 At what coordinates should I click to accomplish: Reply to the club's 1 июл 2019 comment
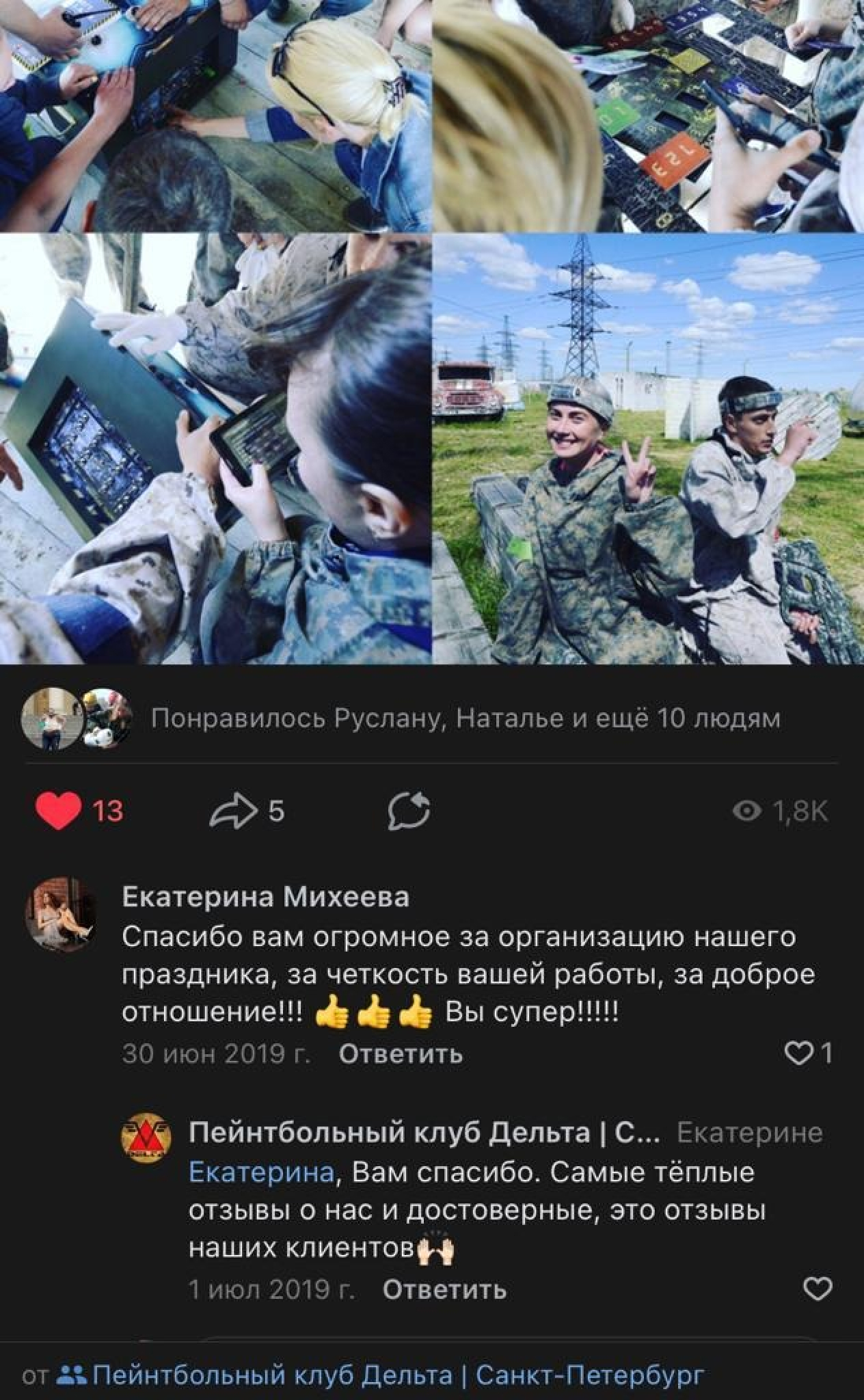pyautogui.click(x=444, y=1289)
